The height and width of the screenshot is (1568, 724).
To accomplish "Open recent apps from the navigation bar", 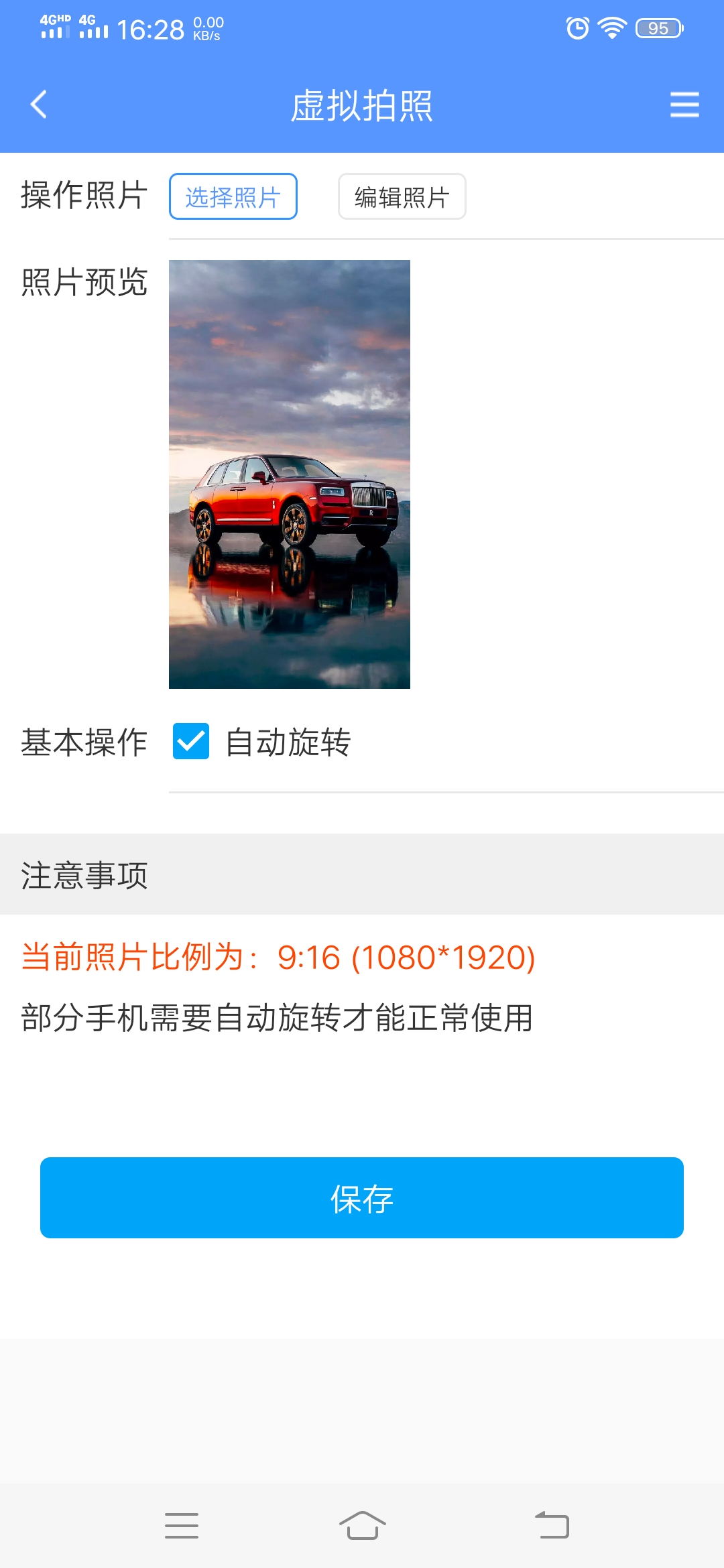I will pyautogui.click(x=182, y=1526).
